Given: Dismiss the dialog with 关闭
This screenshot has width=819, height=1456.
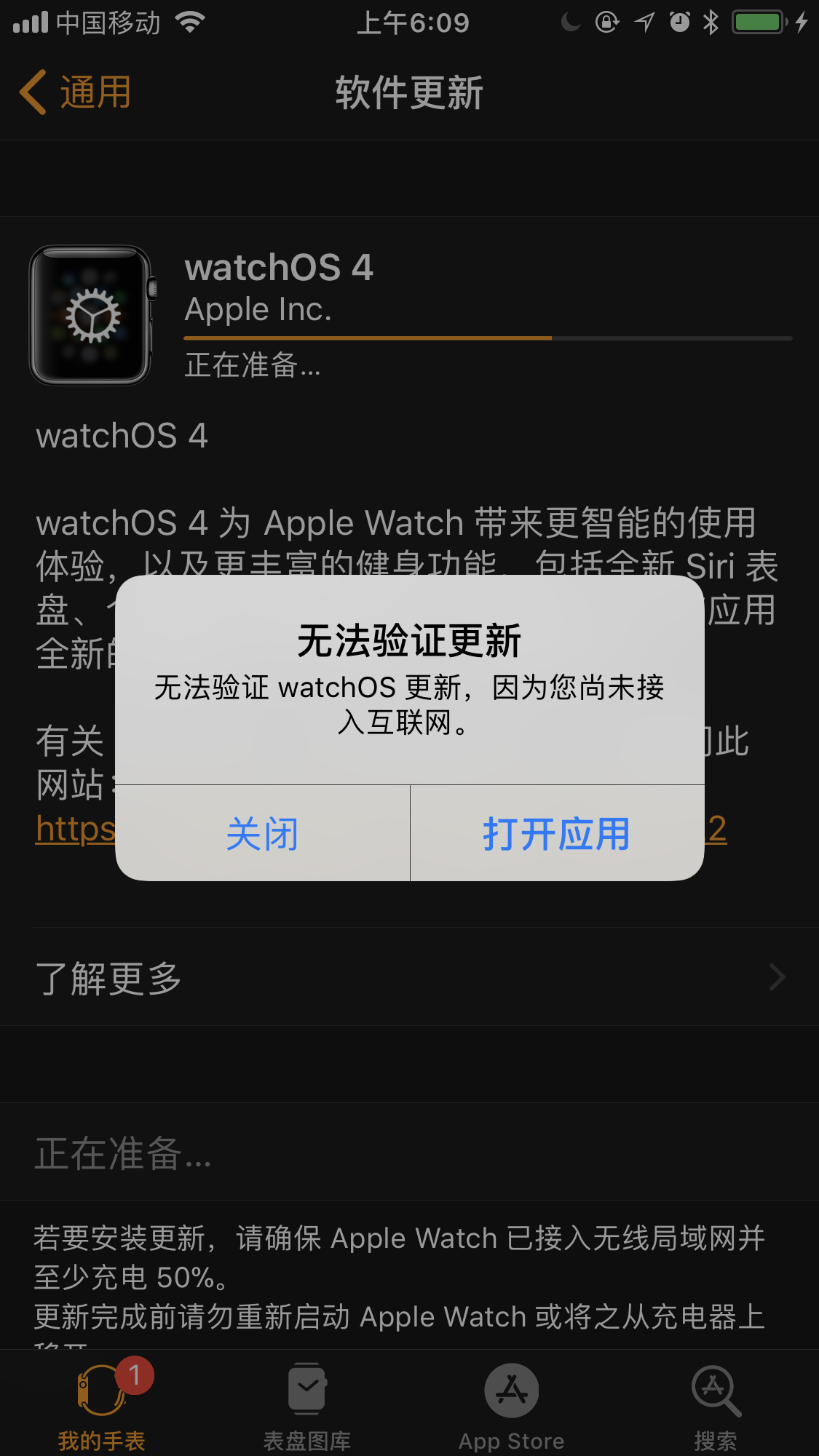Looking at the screenshot, I should click(x=262, y=833).
